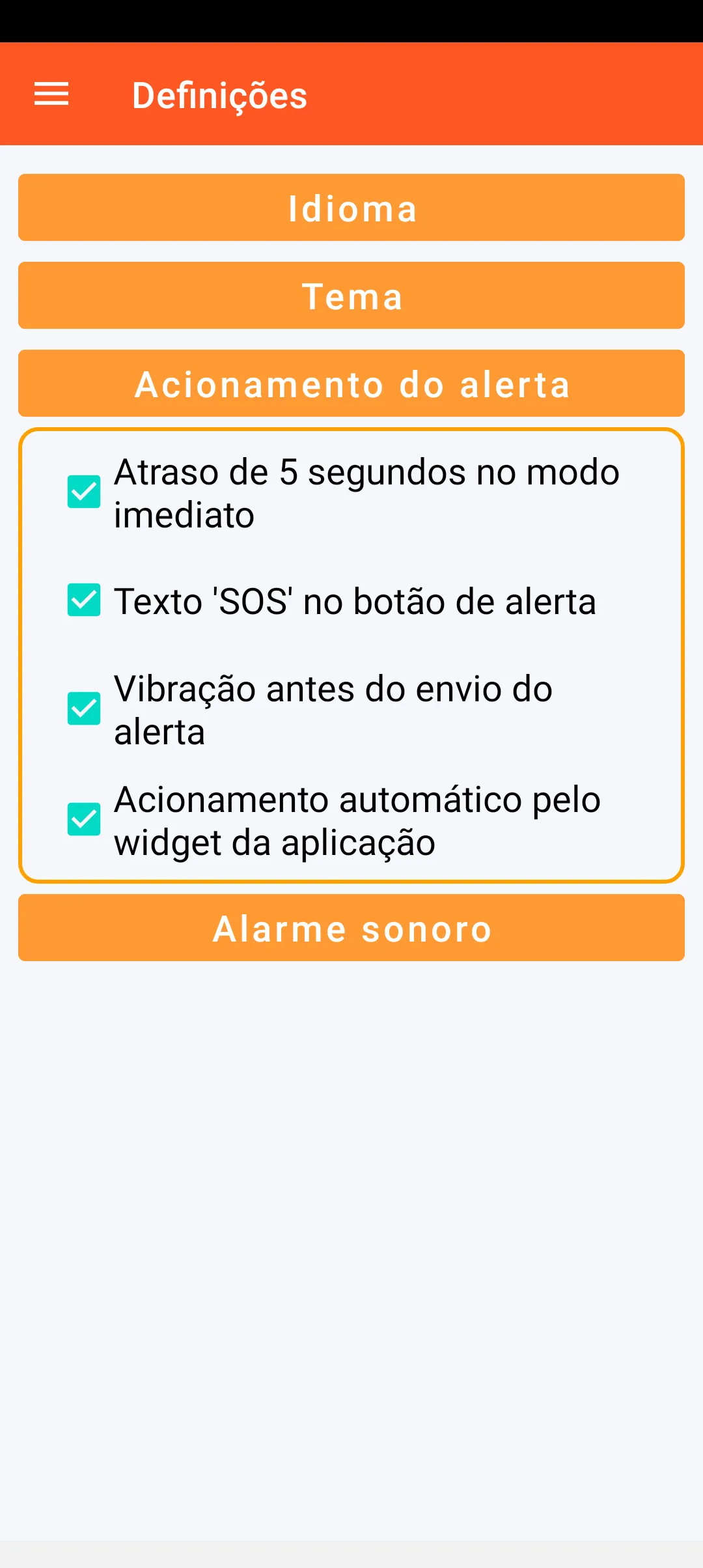The image size is (703, 1568).
Task: Disable 'SOS' text on alert button
Action: click(84, 600)
